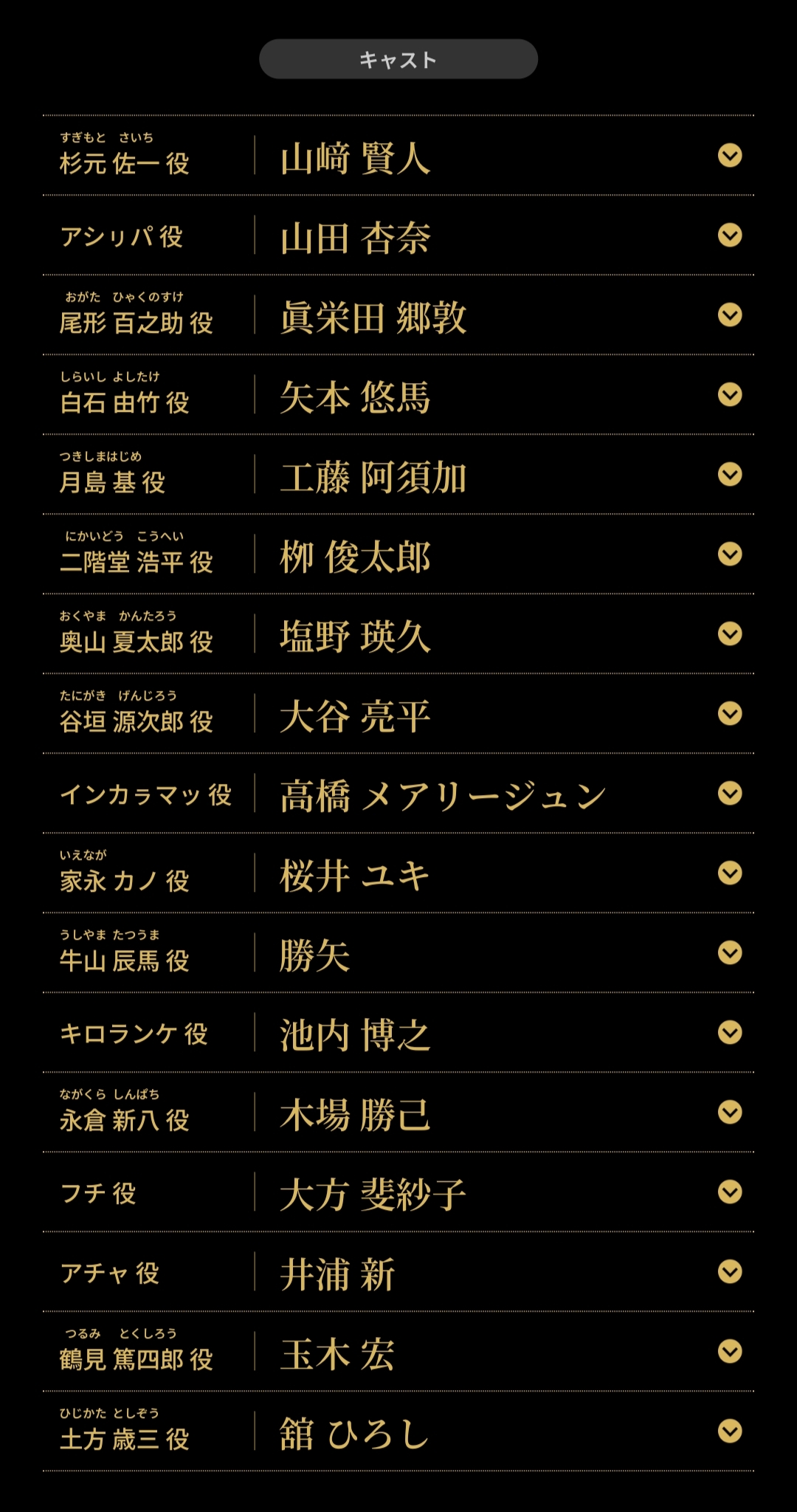The image size is (797, 1512).
Task: Expand the 山田 杏奈 cast entry
Action: 730,235
